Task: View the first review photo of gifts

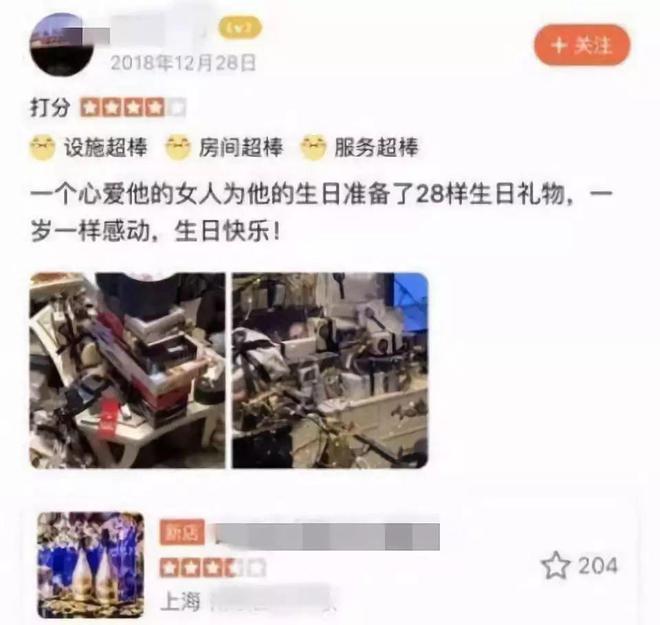Action: (126, 370)
